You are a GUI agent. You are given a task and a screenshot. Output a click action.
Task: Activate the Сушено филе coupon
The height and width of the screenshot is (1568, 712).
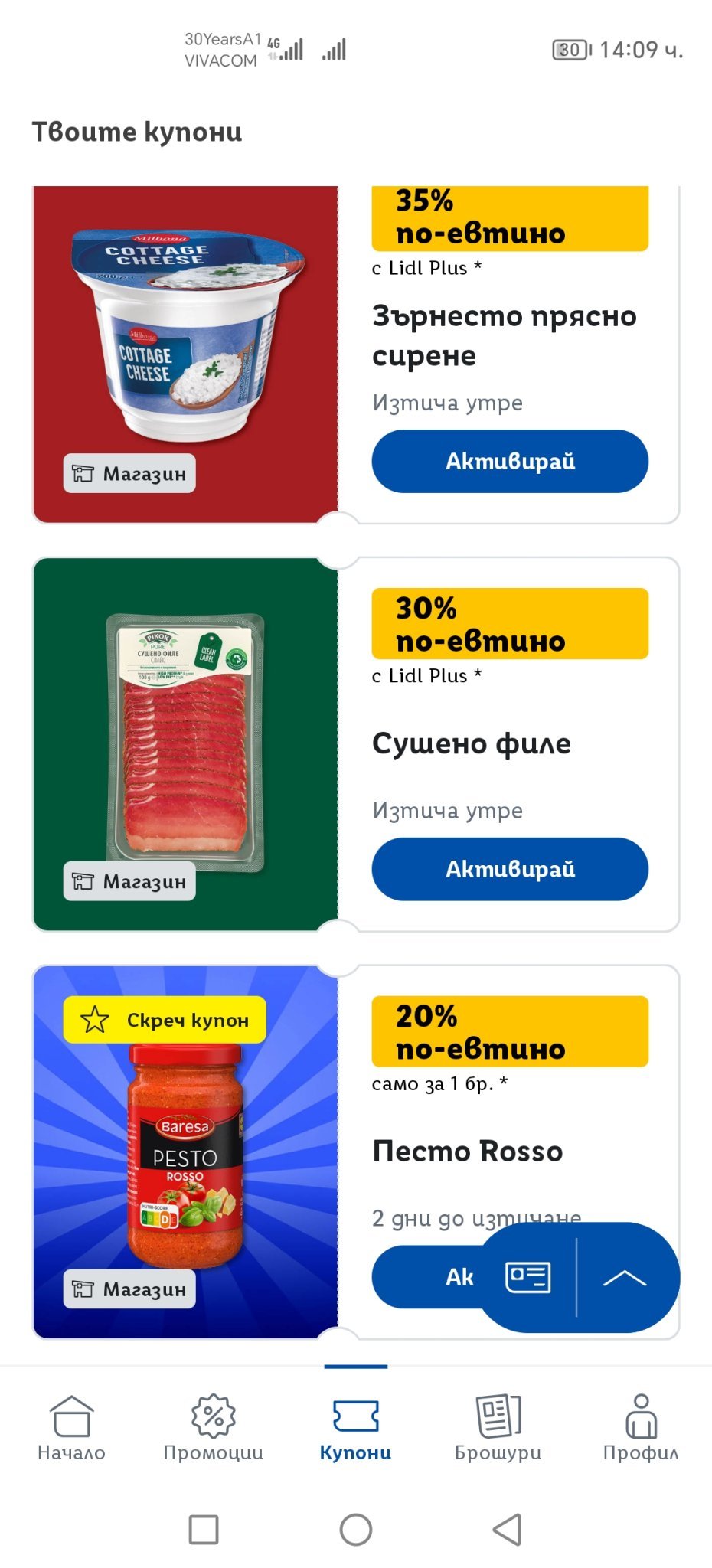click(x=510, y=869)
